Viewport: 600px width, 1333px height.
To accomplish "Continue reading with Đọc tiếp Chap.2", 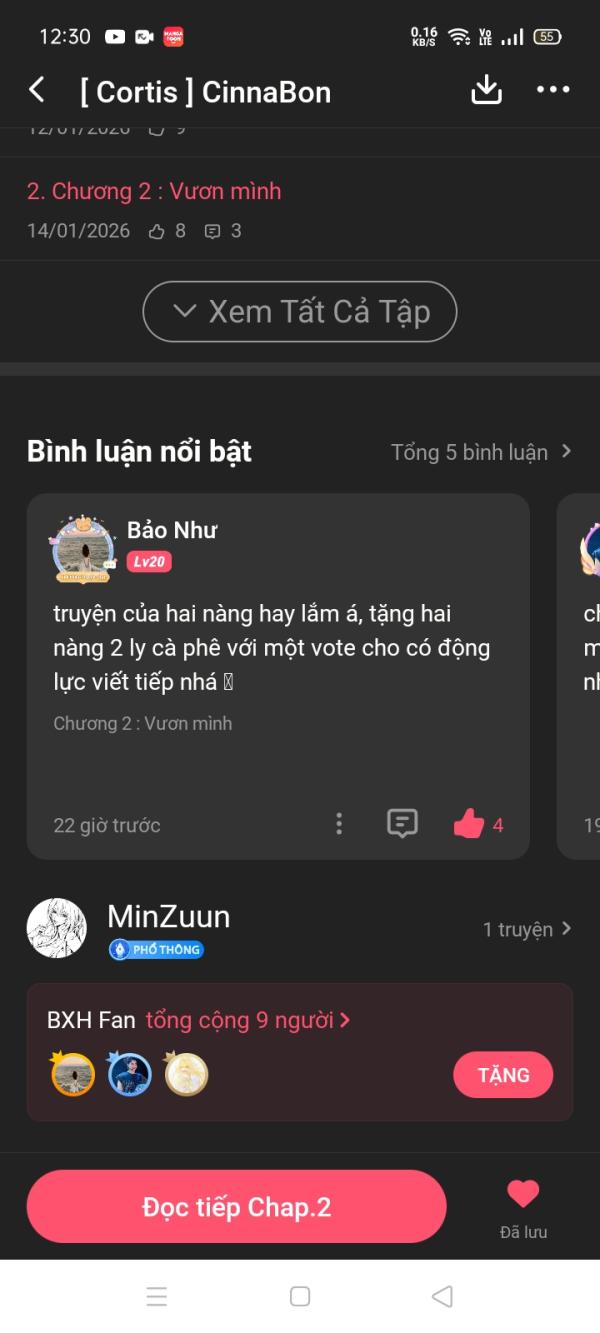I will (x=236, y=1207).
